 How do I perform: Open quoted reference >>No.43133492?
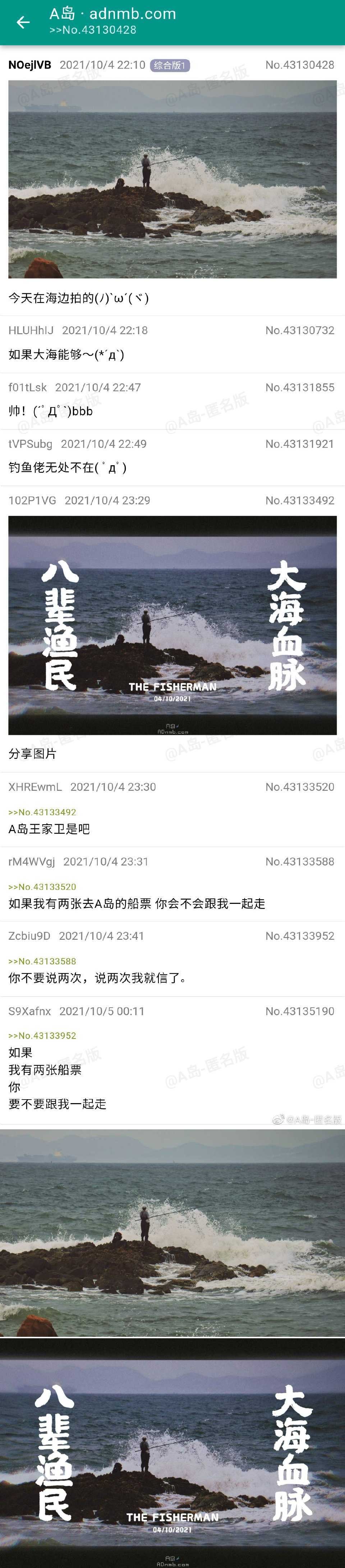pyautogui.click(x=42, y=812)
